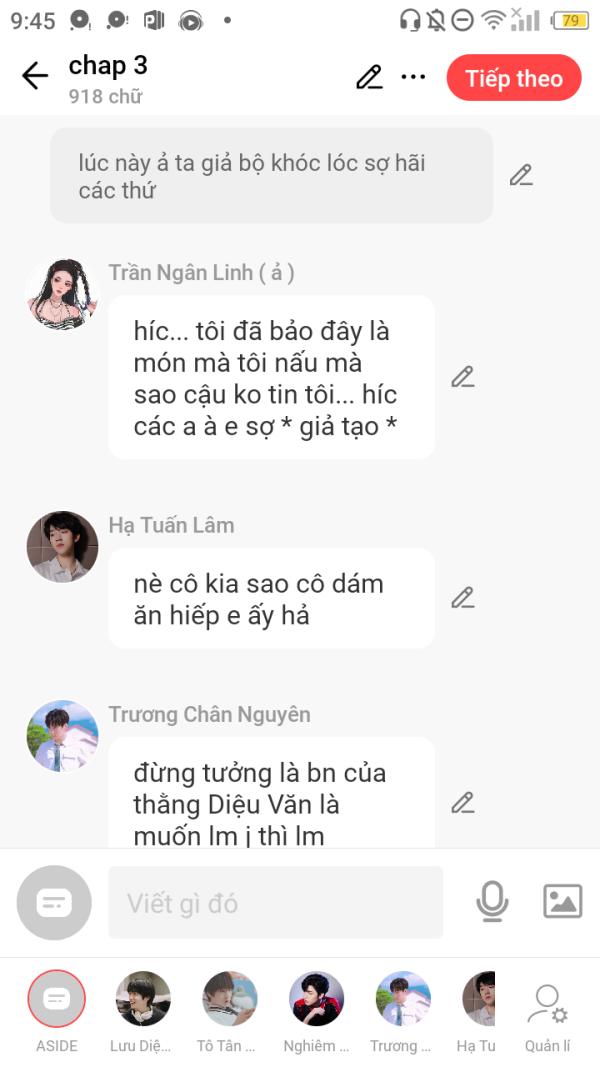Edit the chapter title with the pencil icon

click(369, 77)
